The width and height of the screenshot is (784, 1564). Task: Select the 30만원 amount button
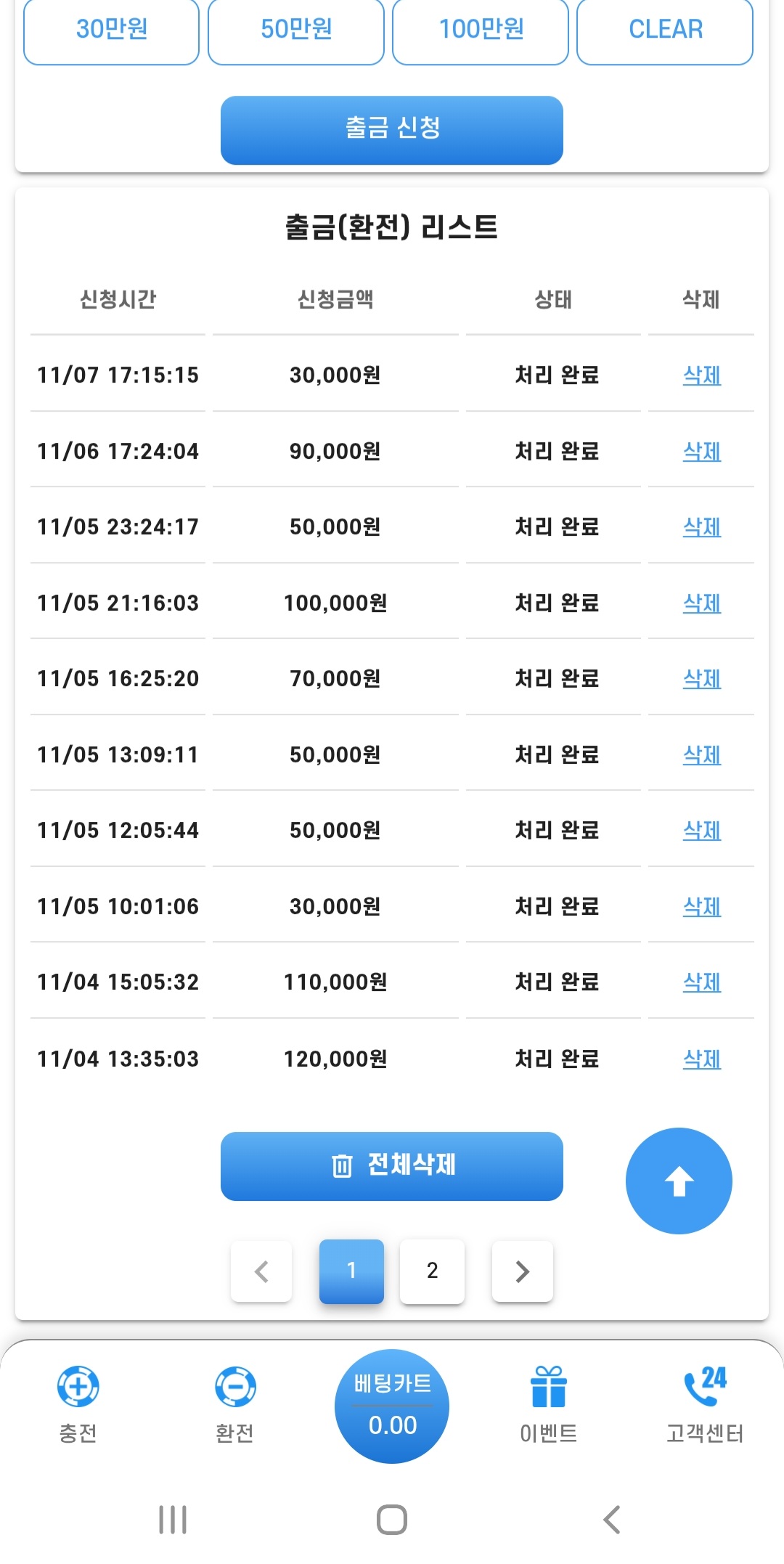point(111,30)
